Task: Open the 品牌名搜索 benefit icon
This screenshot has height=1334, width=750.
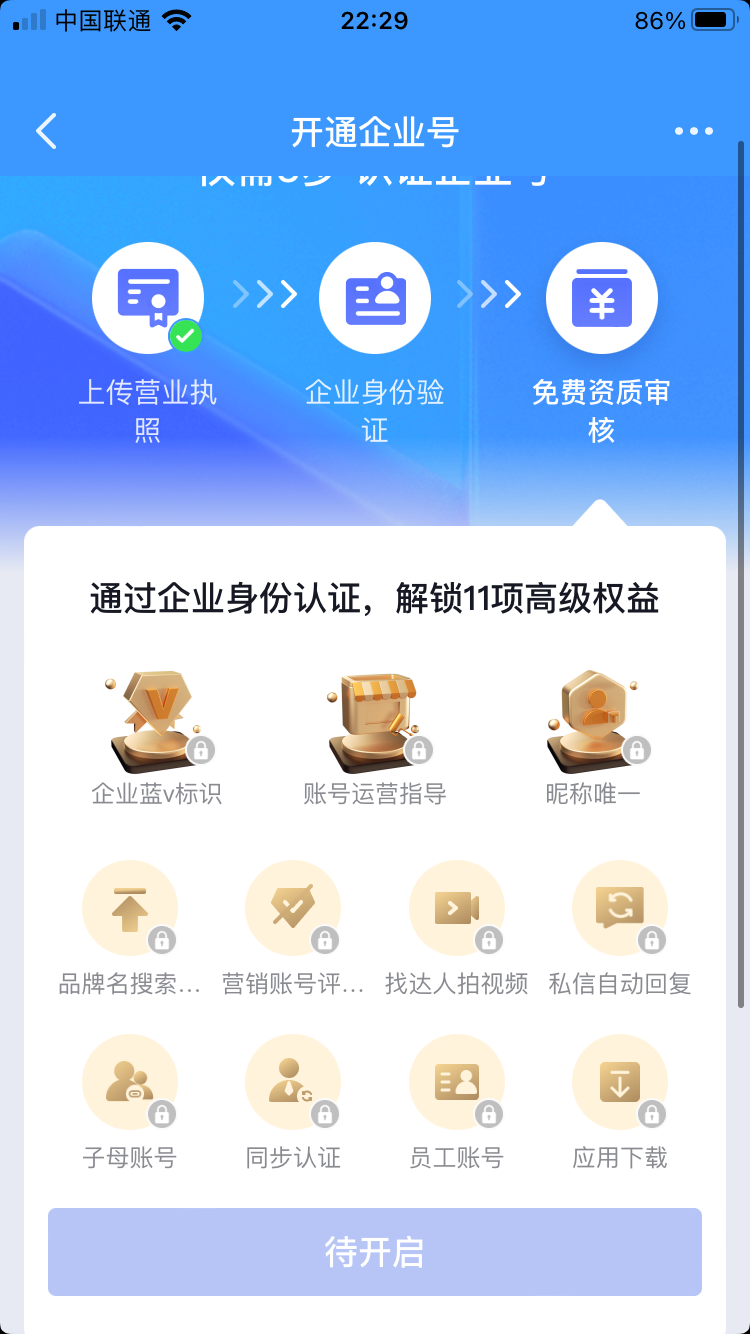Action: pyautogui.click(x=130, y=908)
